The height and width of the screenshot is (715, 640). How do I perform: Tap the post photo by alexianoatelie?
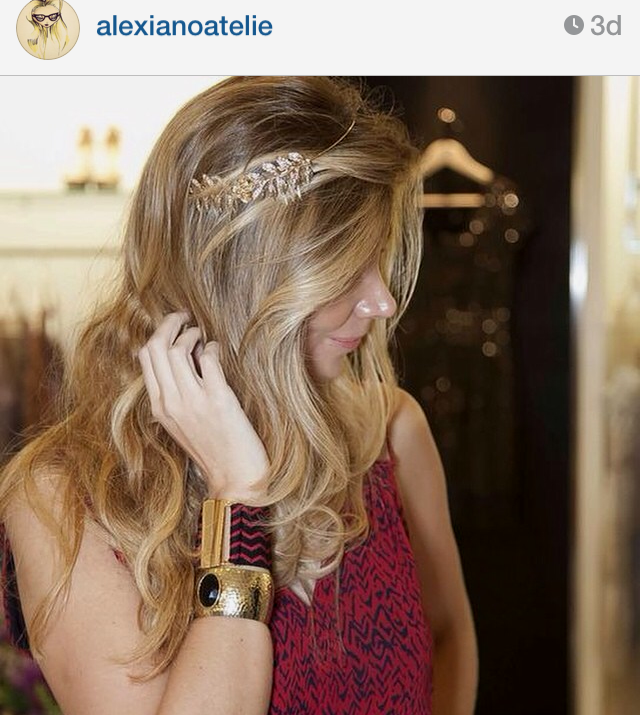pos(320,395)
